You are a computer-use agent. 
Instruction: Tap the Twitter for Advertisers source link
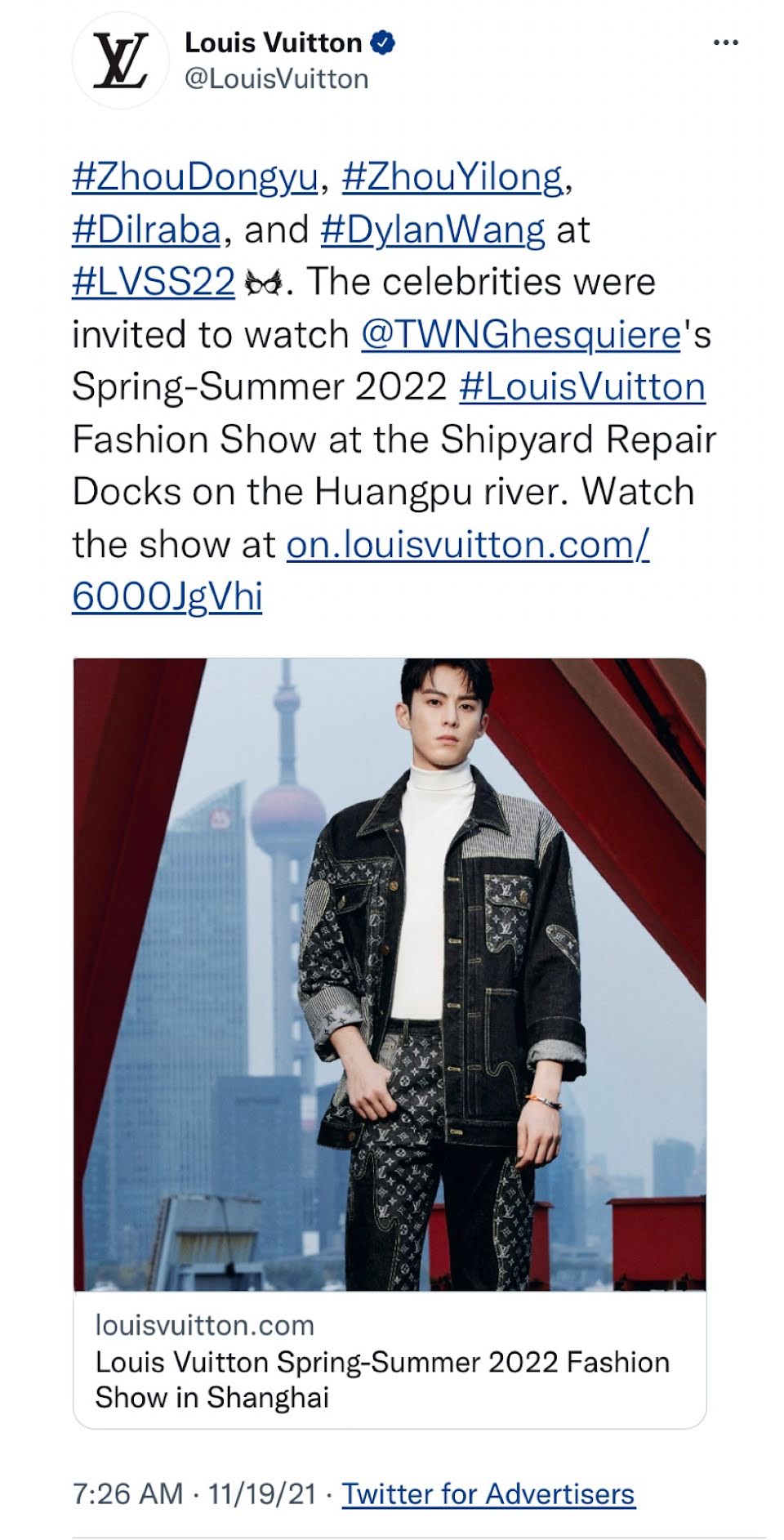[x=488, y=1493]
